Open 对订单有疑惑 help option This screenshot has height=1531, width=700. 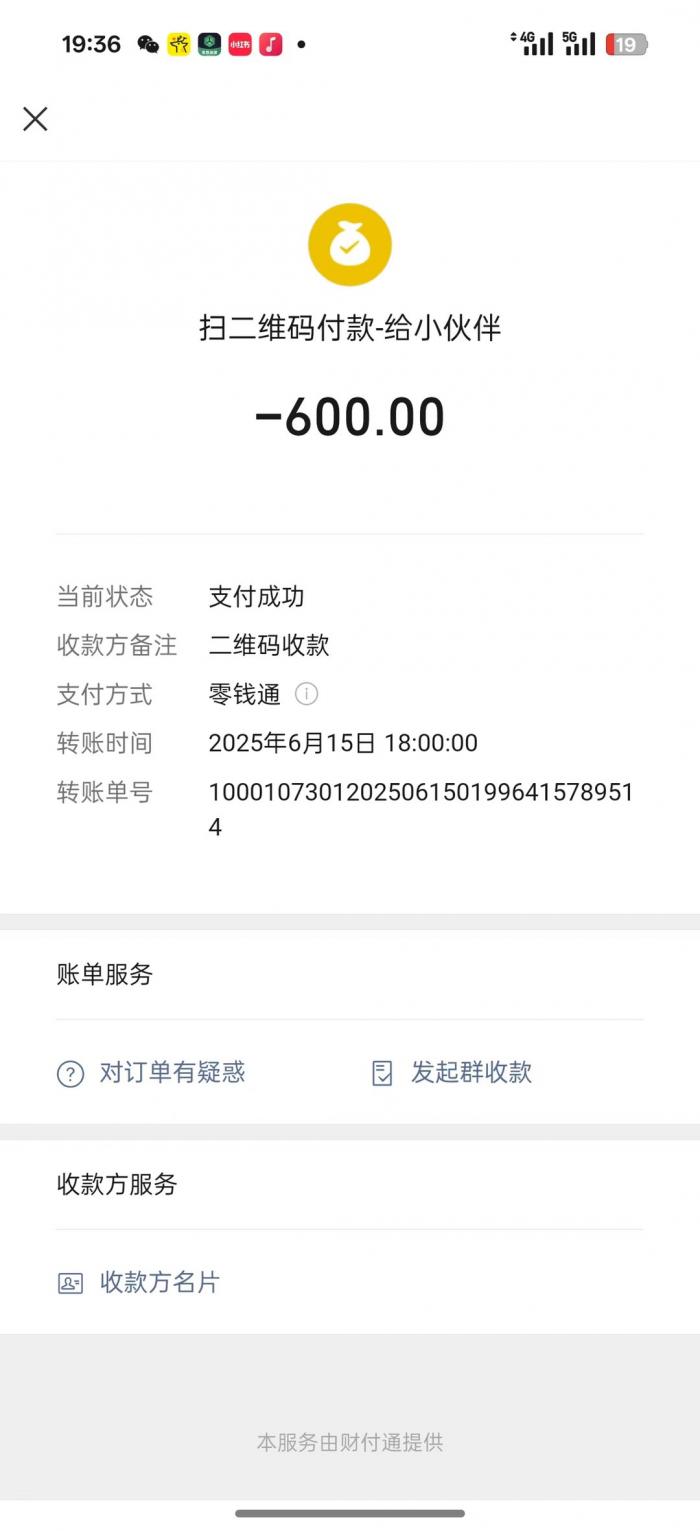[151, 1073]
